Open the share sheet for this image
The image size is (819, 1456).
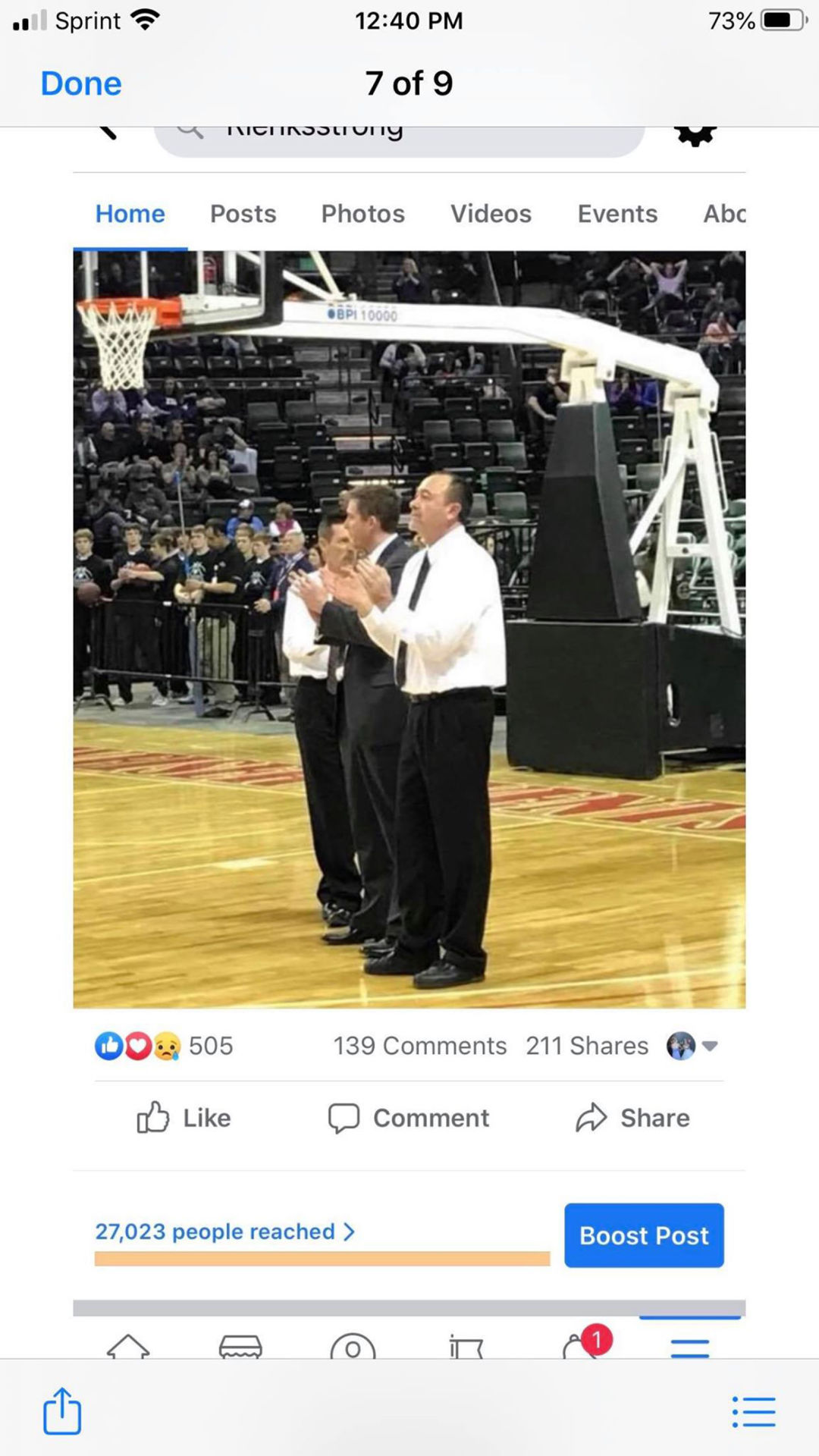coord(62,1411)
